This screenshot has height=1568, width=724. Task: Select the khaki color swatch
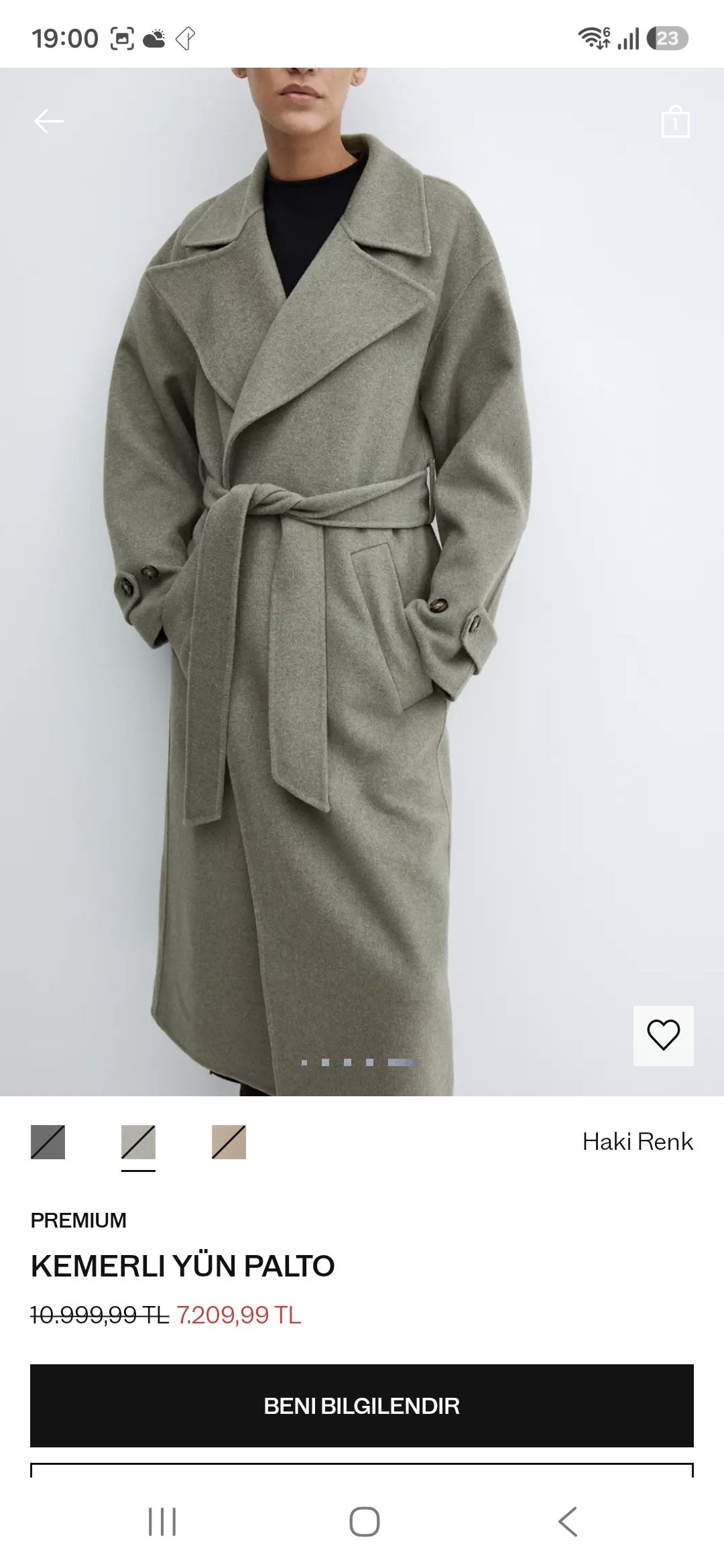point(138,1142)
